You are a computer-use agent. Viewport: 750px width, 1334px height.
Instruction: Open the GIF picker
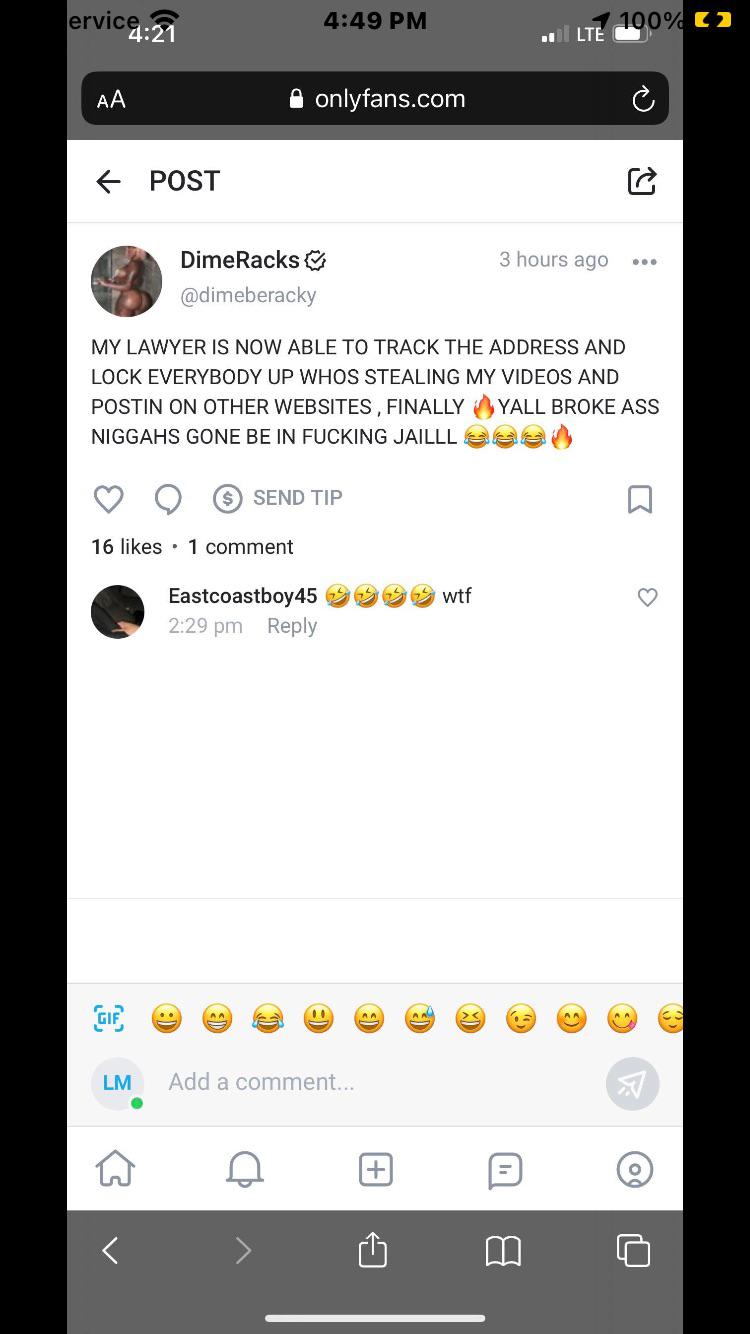(x=109, y=1018)
